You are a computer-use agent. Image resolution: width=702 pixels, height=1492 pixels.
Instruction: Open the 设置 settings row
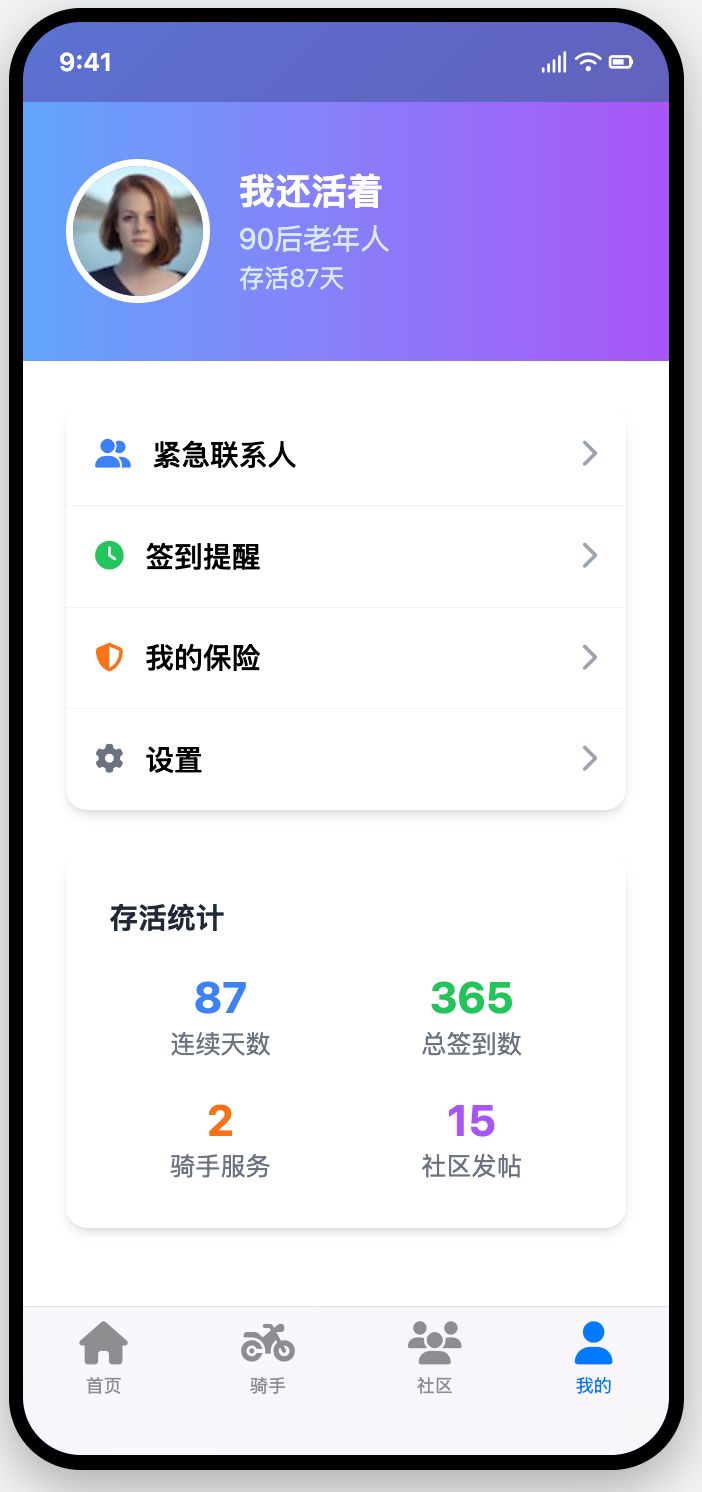(x=345, y=759)
